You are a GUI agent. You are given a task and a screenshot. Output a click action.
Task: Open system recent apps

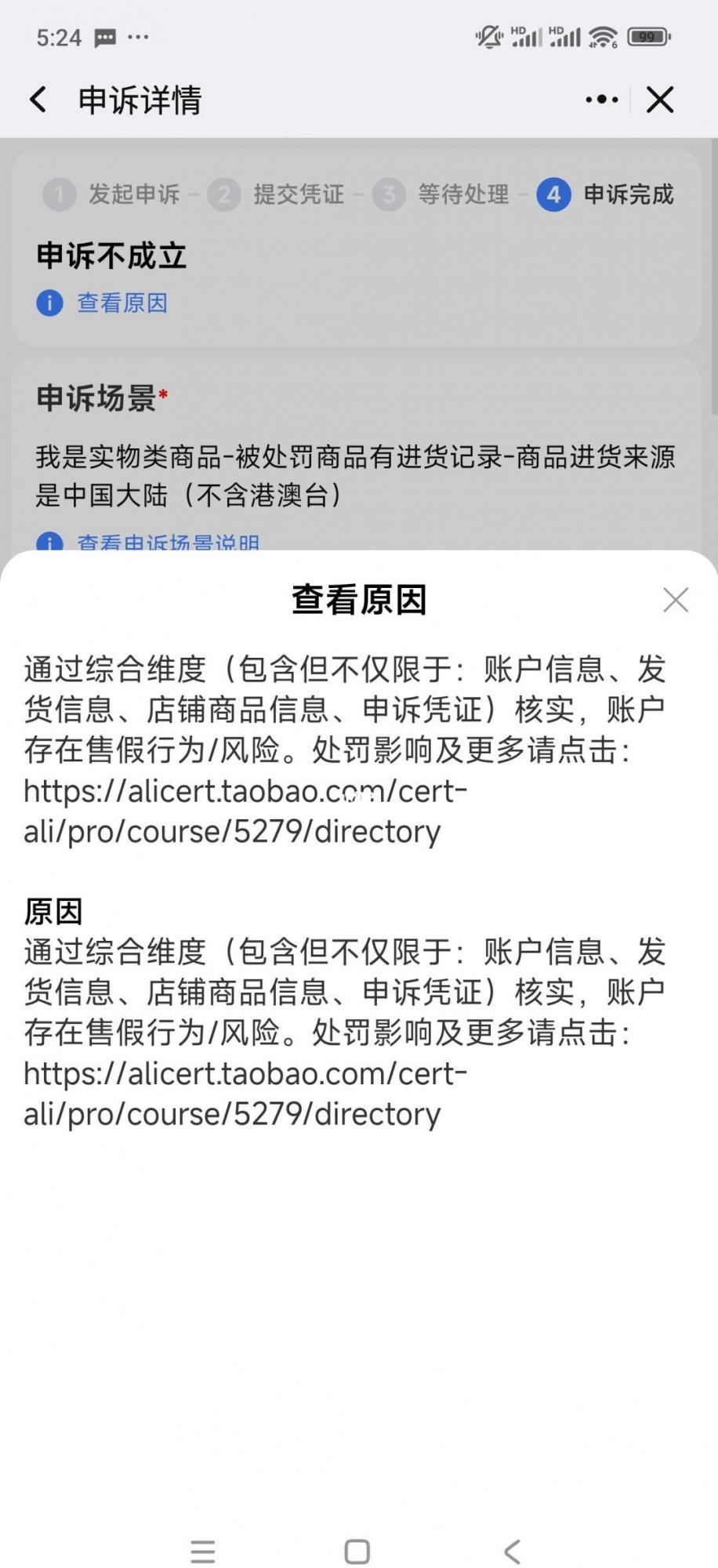click(203, 1552)
